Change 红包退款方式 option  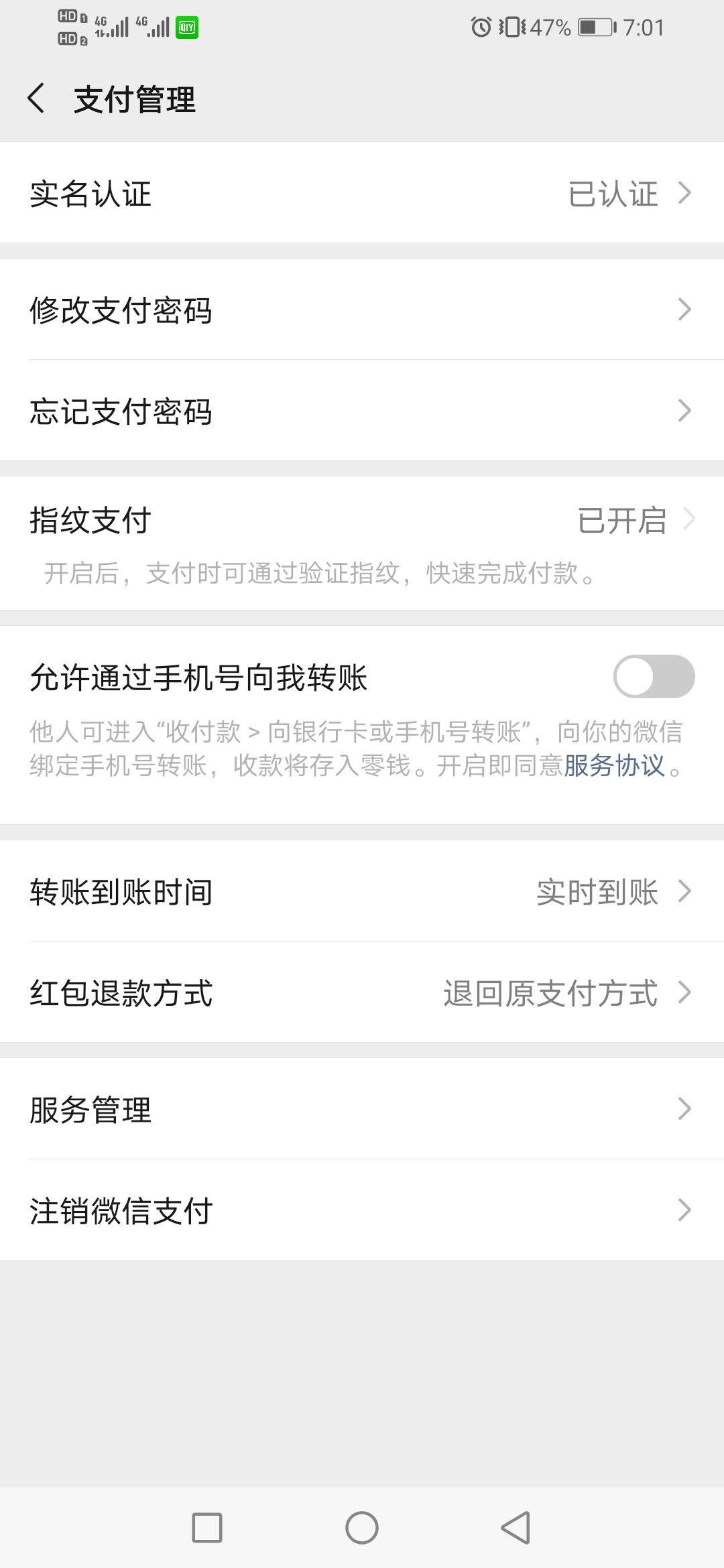pyautogui.click(x=362, y=992)
